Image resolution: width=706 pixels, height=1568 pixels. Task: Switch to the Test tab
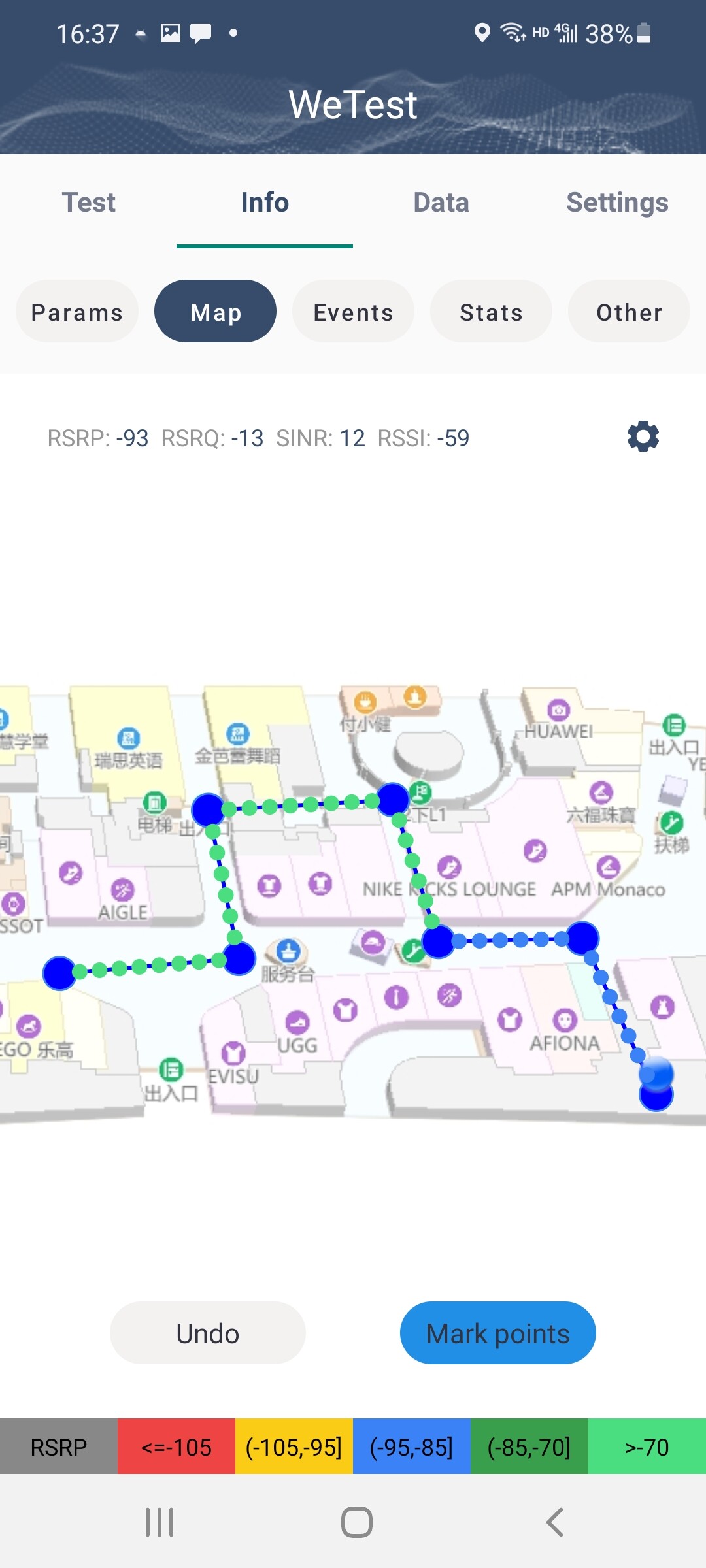pos(88,203)
